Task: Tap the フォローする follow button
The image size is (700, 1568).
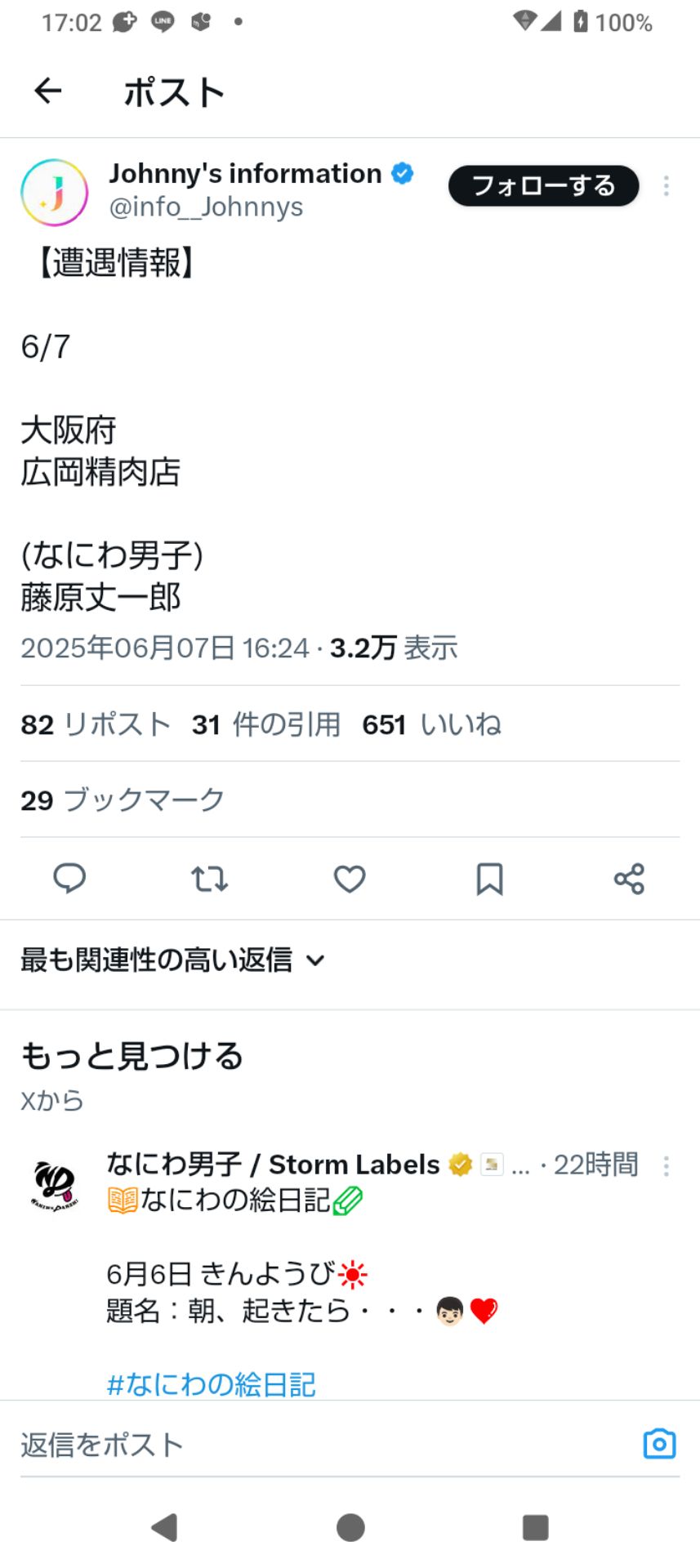Action: (x=543, y=186)
